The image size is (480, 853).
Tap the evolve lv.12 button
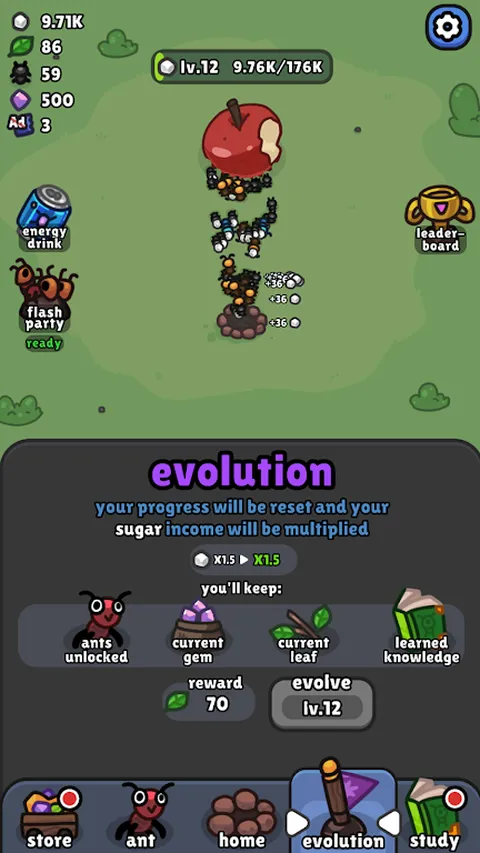tap(322, 703)
